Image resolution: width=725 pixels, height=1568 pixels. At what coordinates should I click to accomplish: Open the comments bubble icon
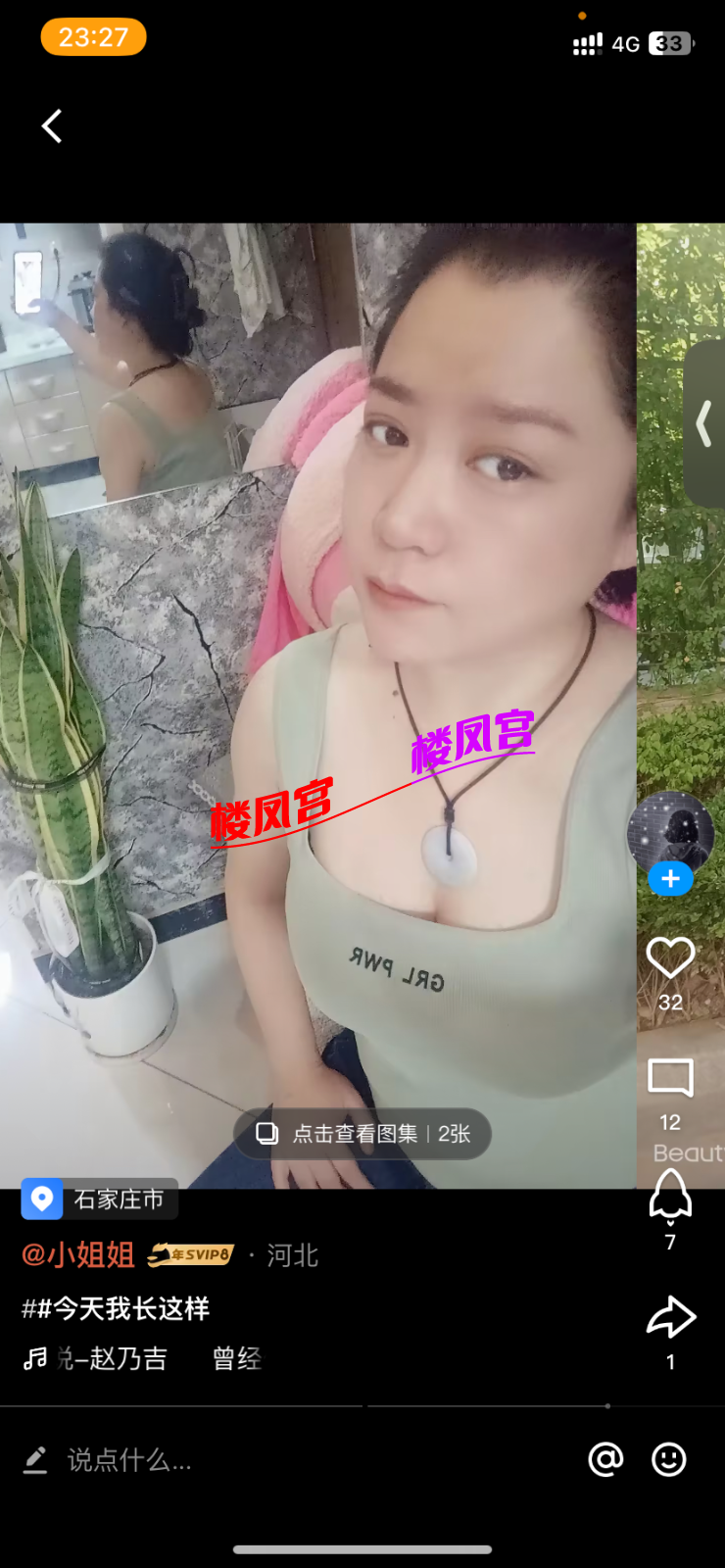670,1078
